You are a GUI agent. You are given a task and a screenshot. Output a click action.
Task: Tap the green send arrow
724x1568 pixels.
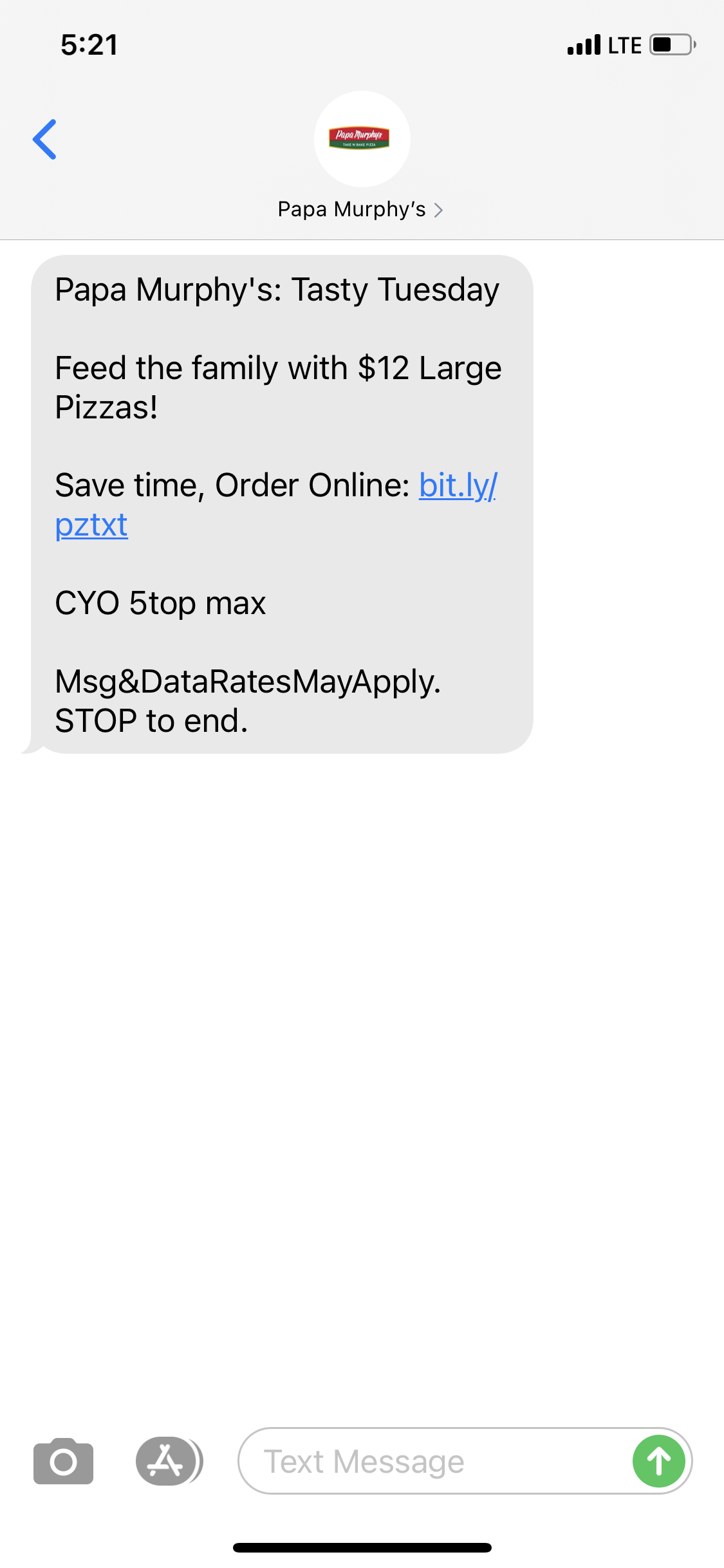coord(658,1462)
